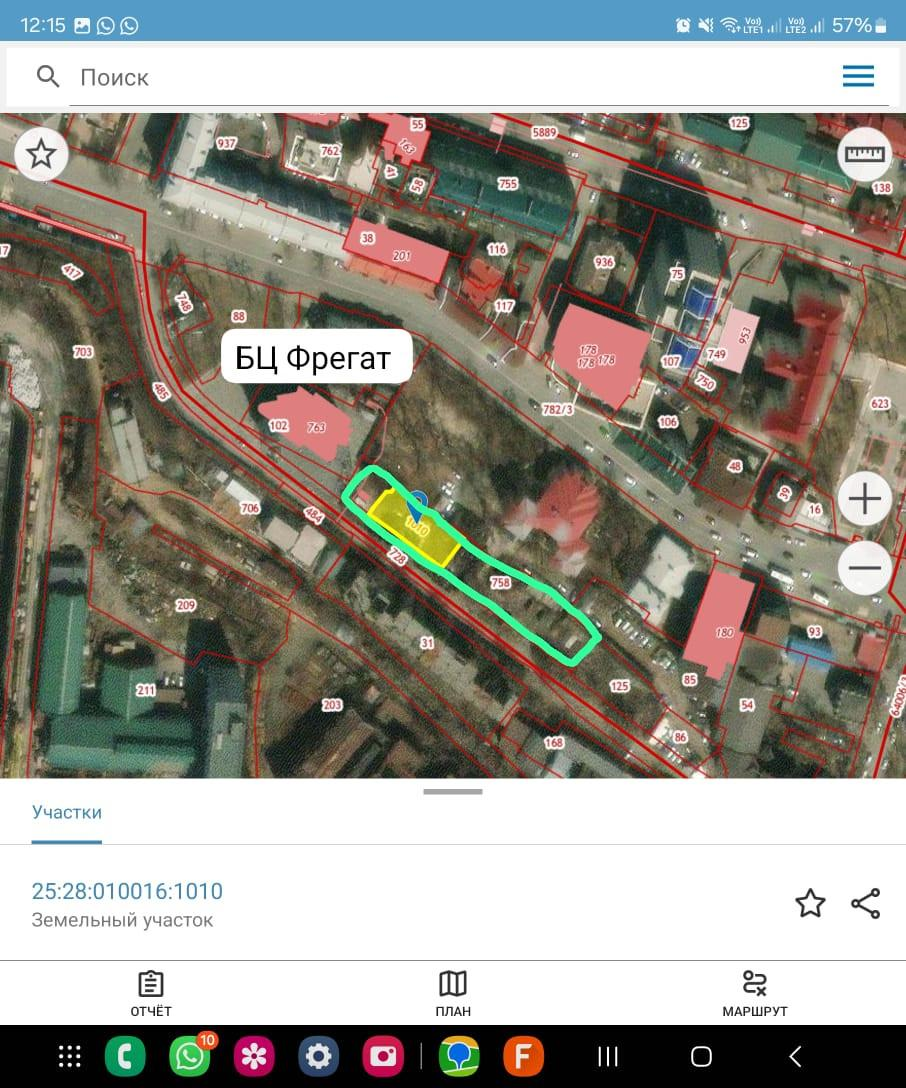Share parcel 25:28:010016:1010

(x=865, y=903)
